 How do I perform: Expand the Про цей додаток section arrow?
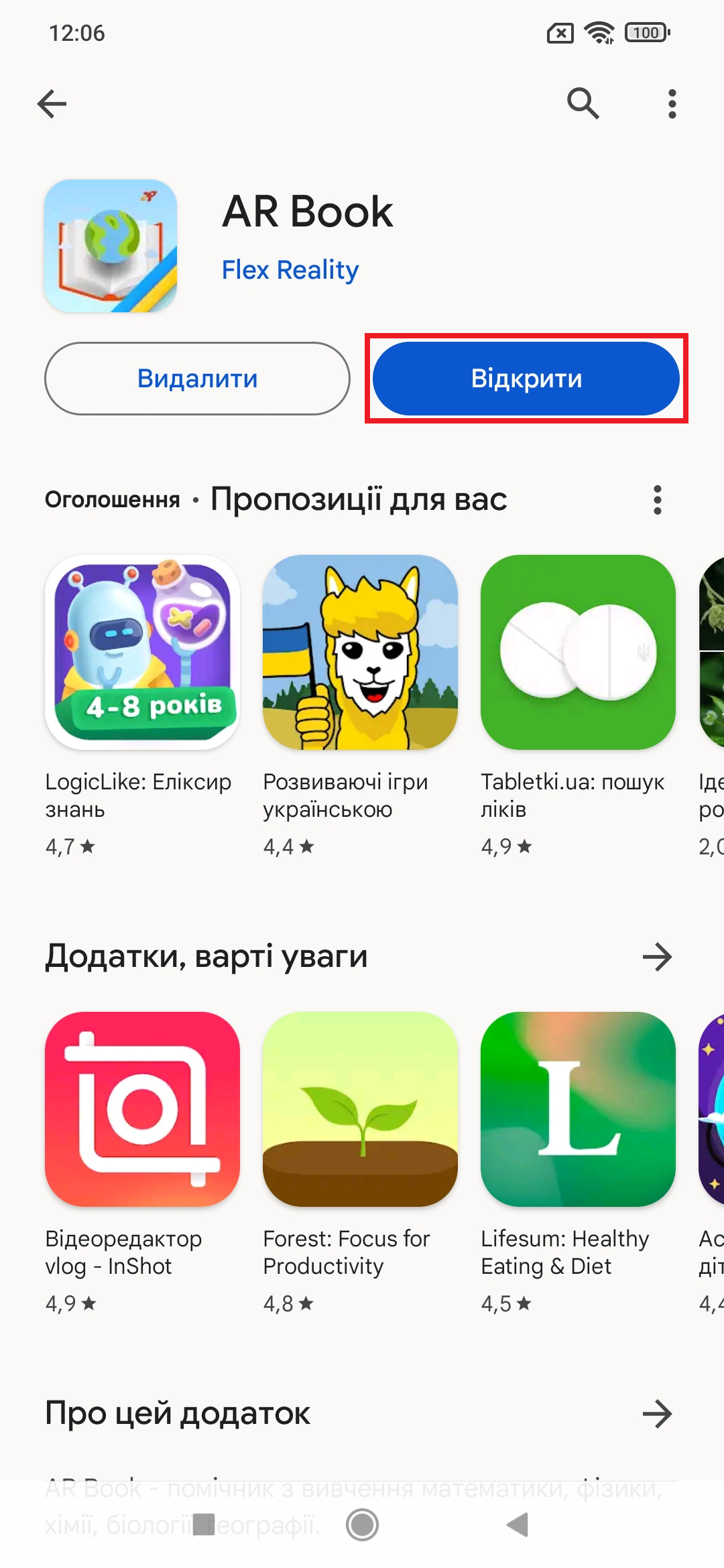(658, 1414)
